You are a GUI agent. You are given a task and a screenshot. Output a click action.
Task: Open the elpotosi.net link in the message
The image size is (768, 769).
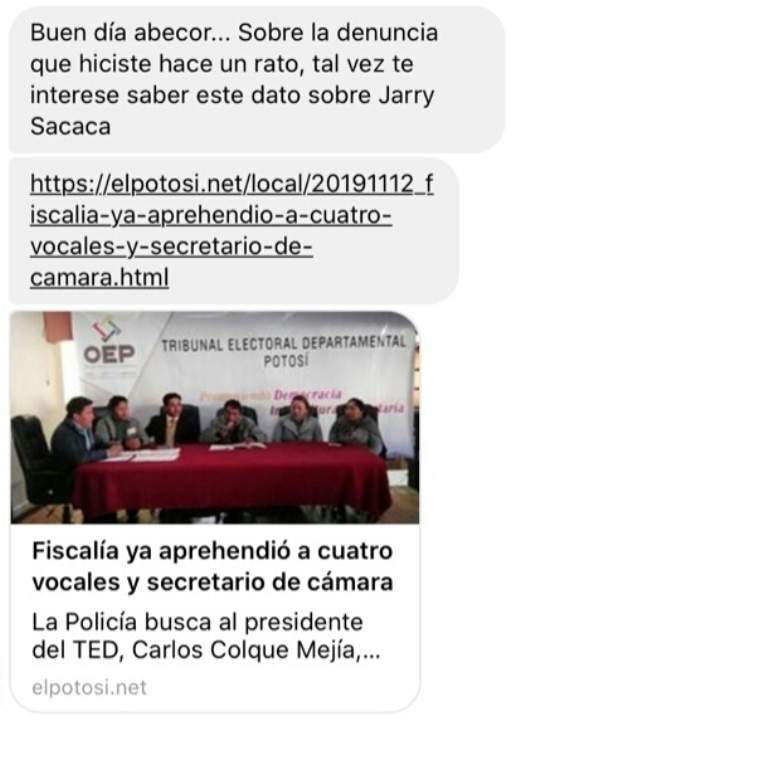coord(231,231)
